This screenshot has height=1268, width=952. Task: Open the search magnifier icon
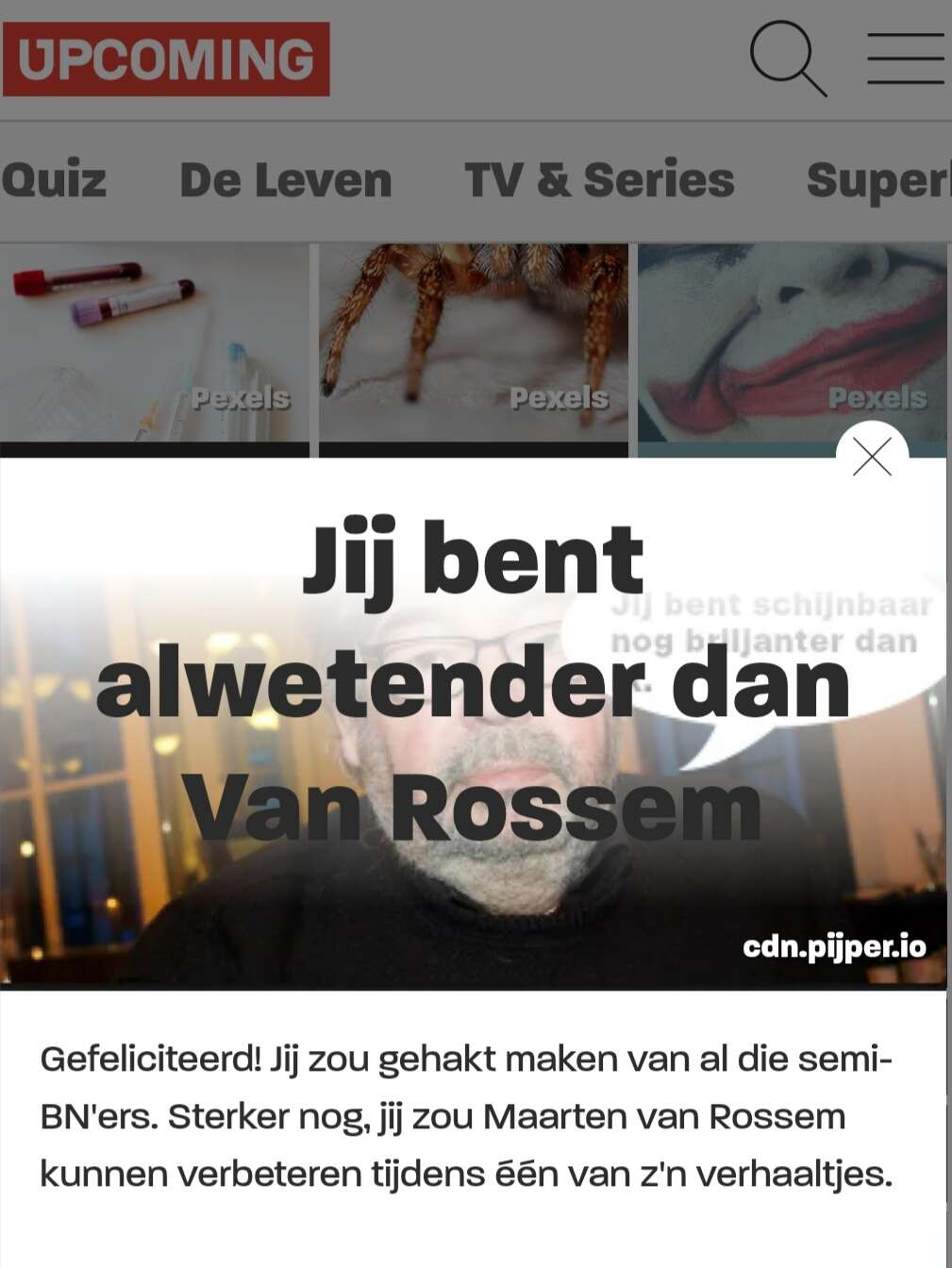point(788,58)
